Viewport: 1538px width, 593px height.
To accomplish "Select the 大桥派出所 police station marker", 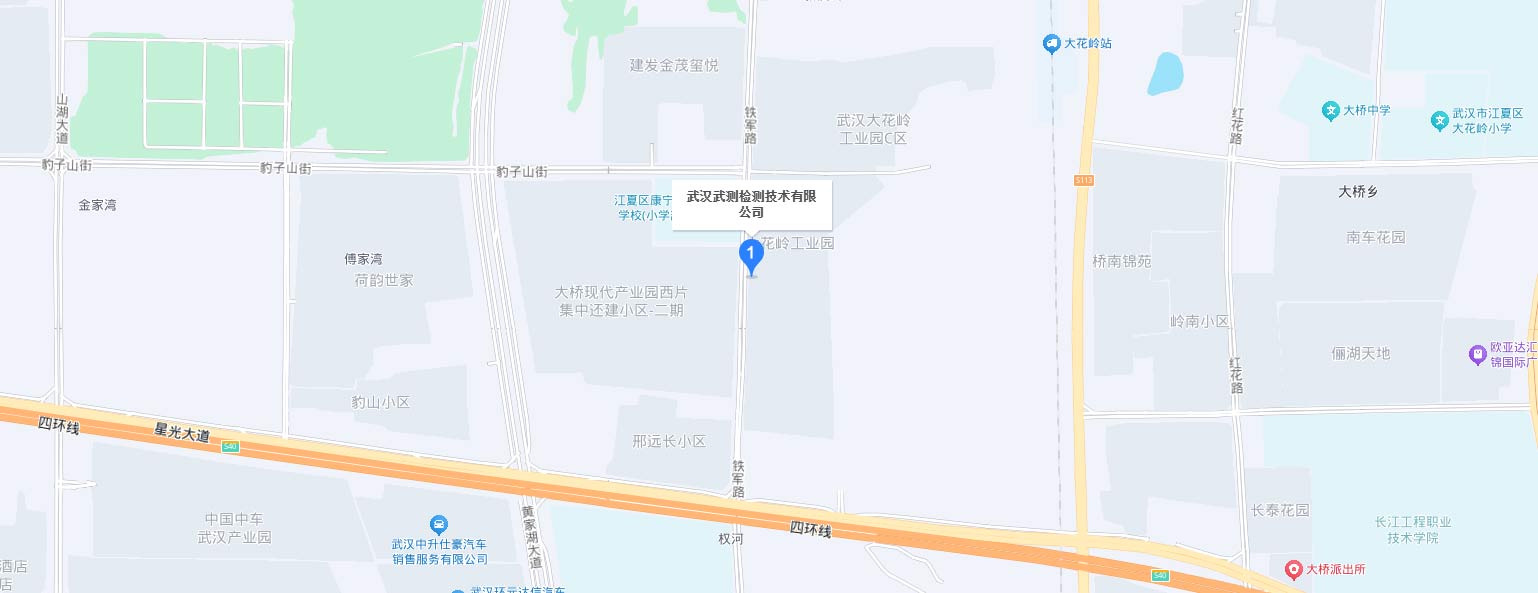I will click(1294, 569).
